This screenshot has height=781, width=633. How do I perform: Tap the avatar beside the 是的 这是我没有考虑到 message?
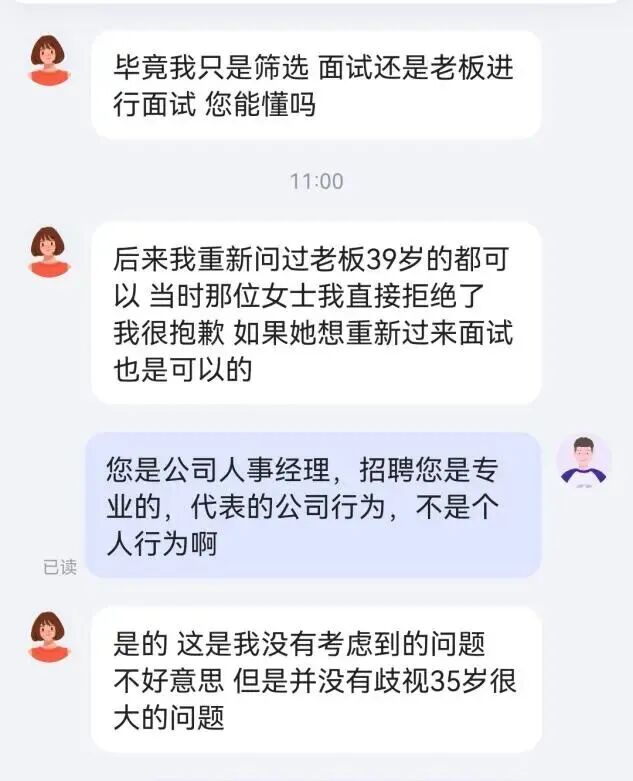coord(48,636)
